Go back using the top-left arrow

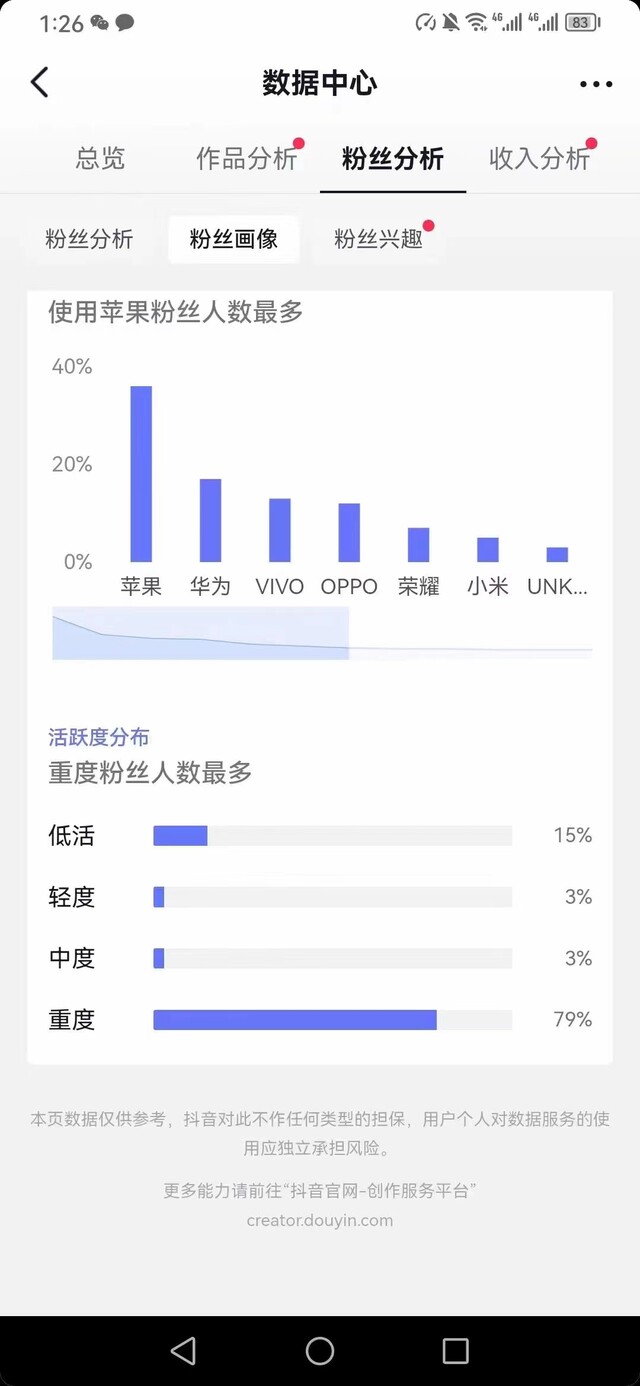tap(39, 83)
